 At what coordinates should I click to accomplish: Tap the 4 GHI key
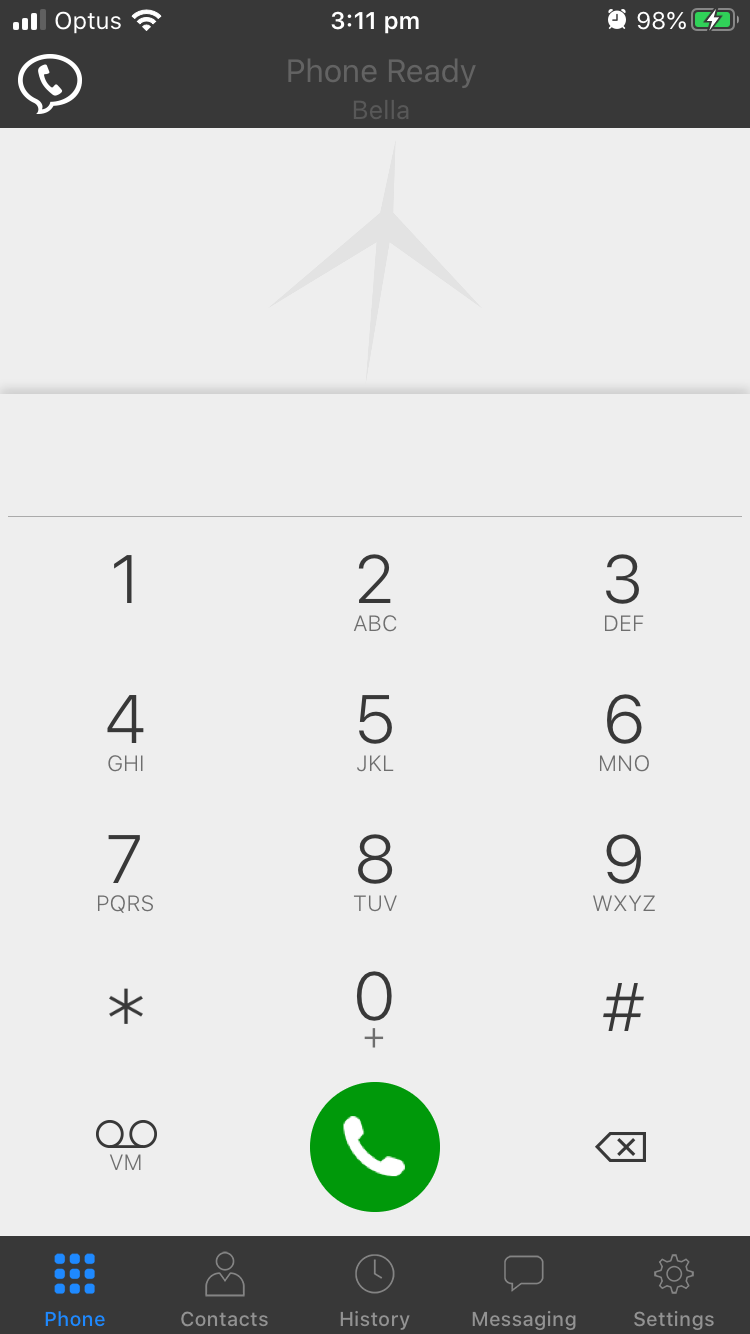pos(125,732)
